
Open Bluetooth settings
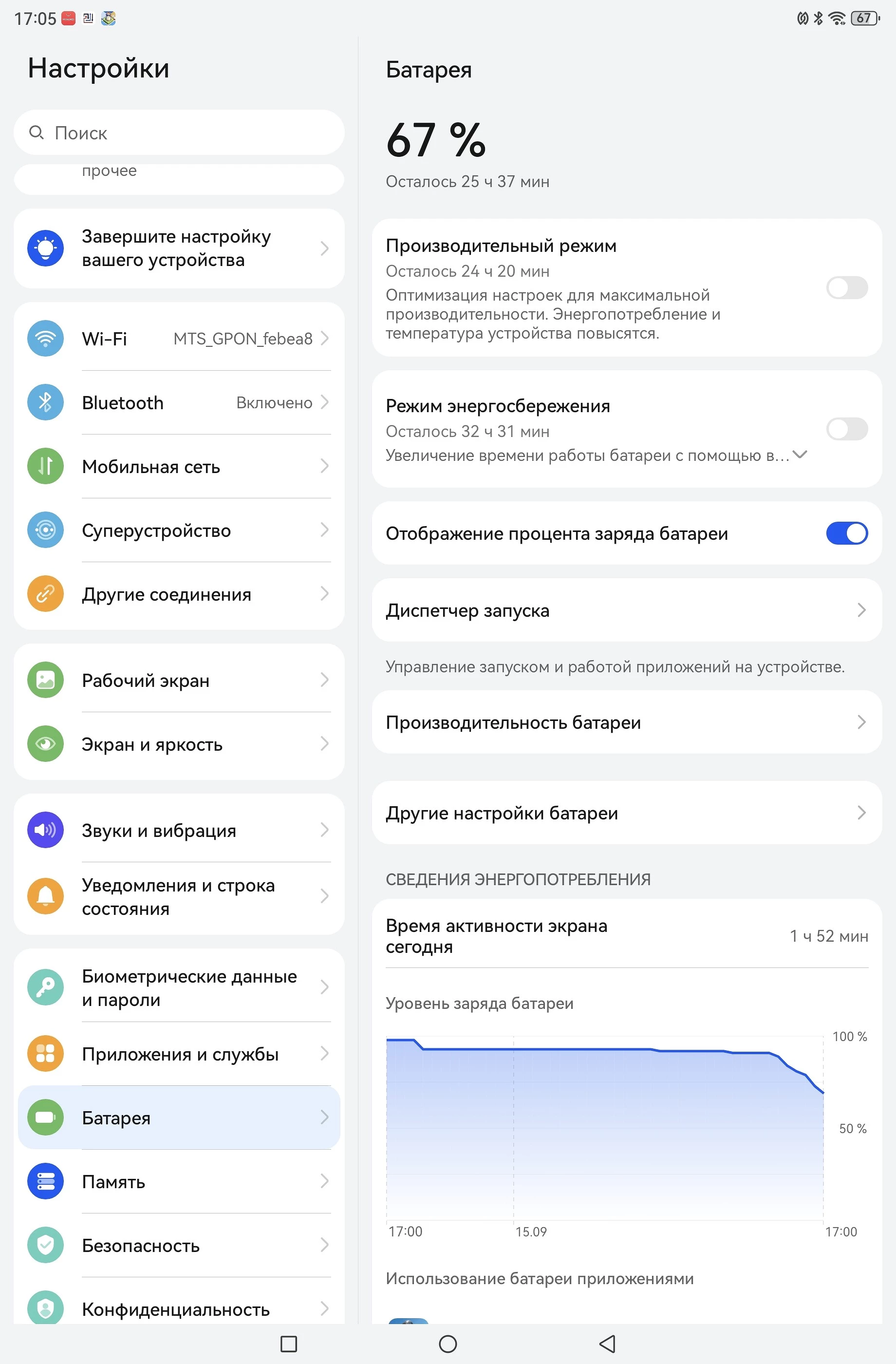179,402
